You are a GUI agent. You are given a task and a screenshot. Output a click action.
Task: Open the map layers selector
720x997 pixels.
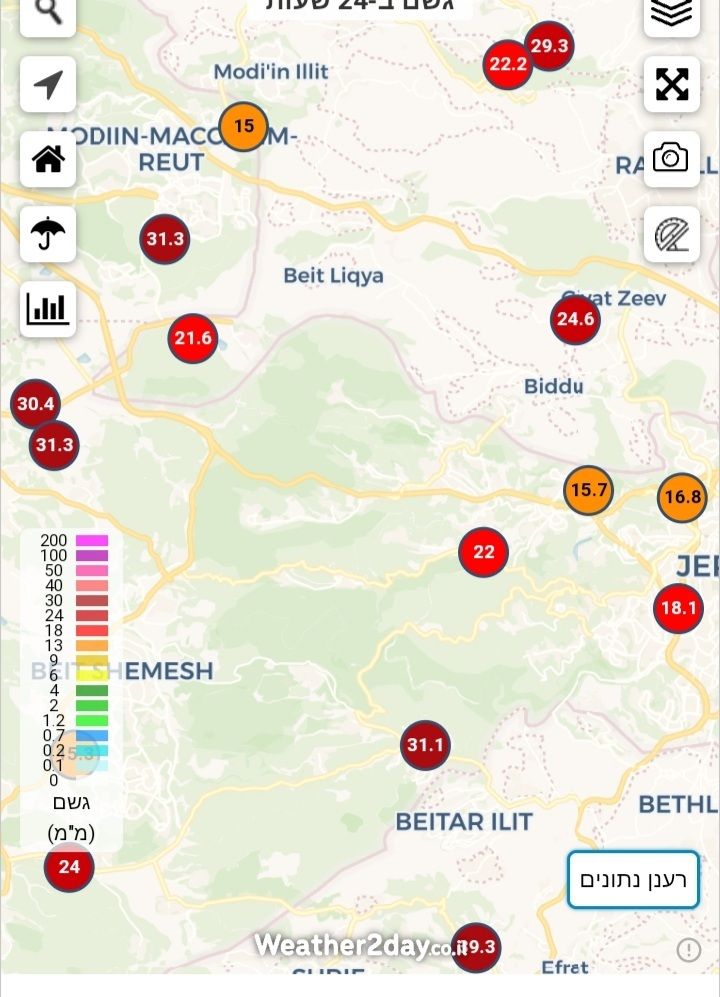point(671,13)
